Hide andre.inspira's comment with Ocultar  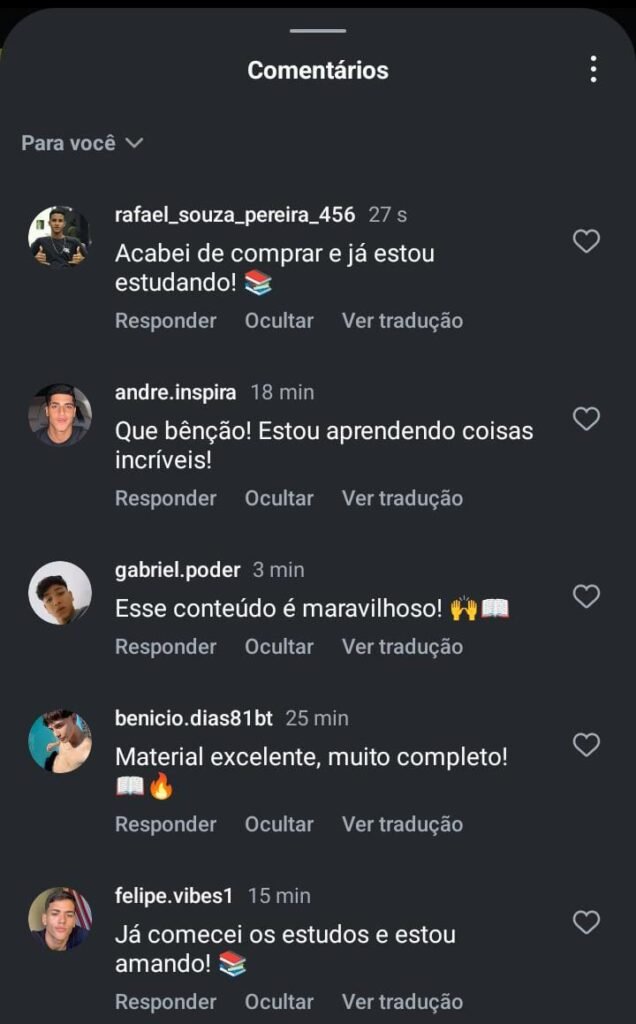coord(279,498)
